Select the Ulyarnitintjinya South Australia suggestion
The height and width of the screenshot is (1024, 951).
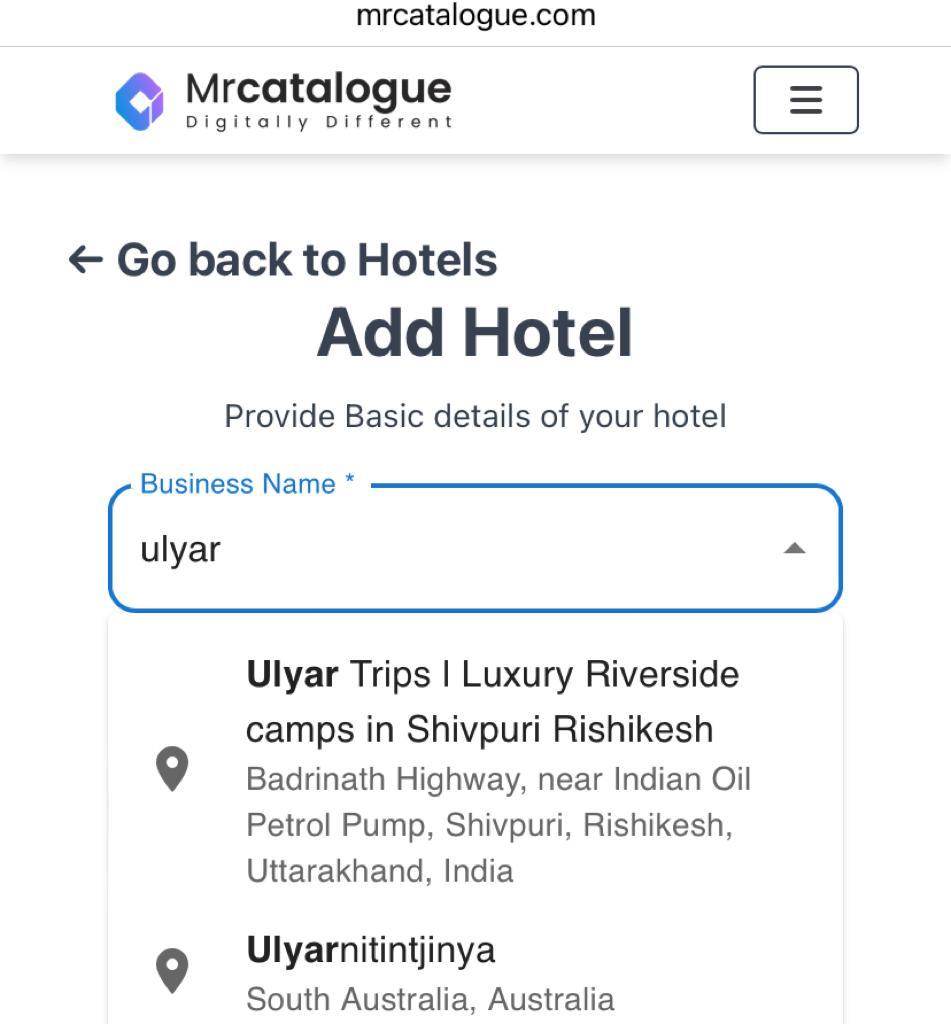tap(430, 970)
